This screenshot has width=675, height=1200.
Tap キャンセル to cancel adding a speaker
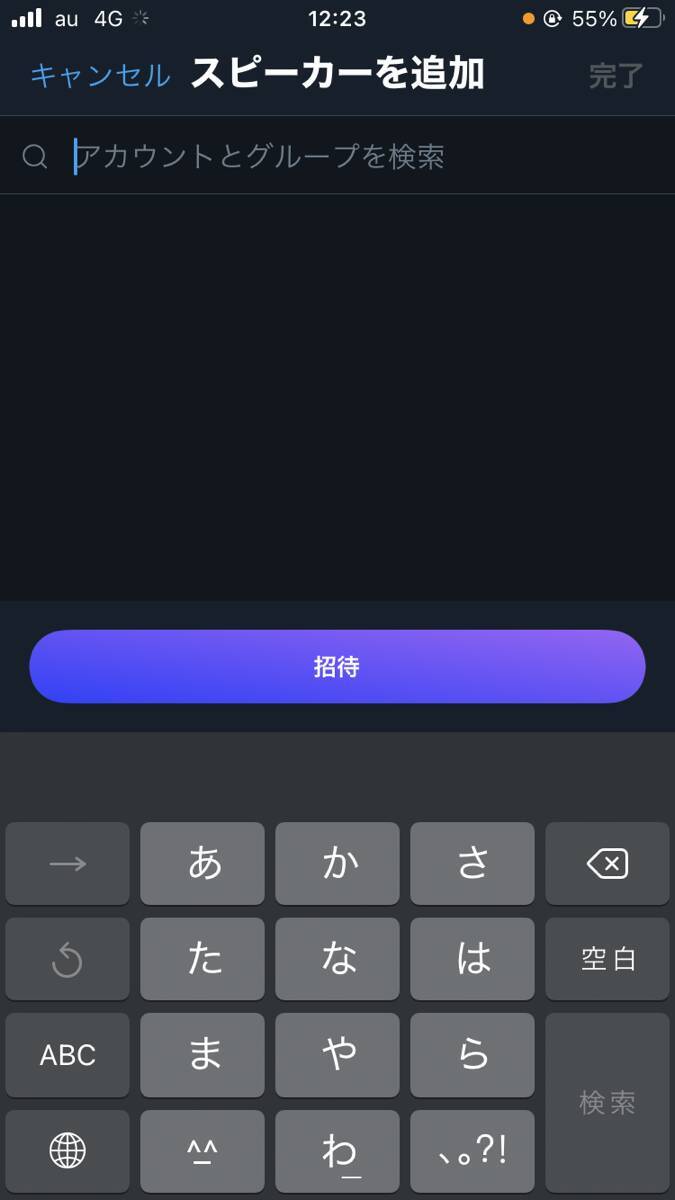(100, 75)
